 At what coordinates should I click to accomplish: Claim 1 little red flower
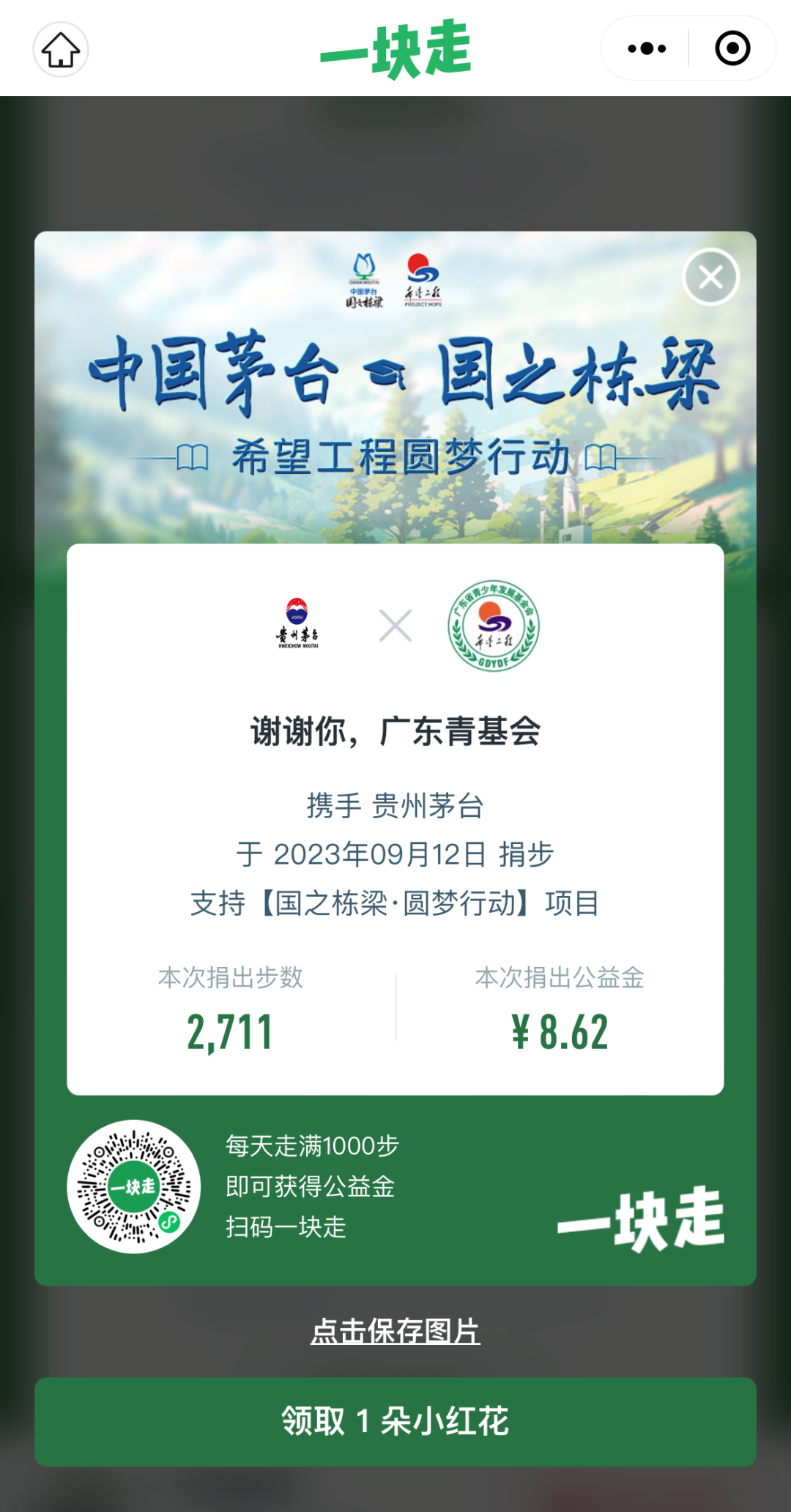click(x=395, y=1422)
